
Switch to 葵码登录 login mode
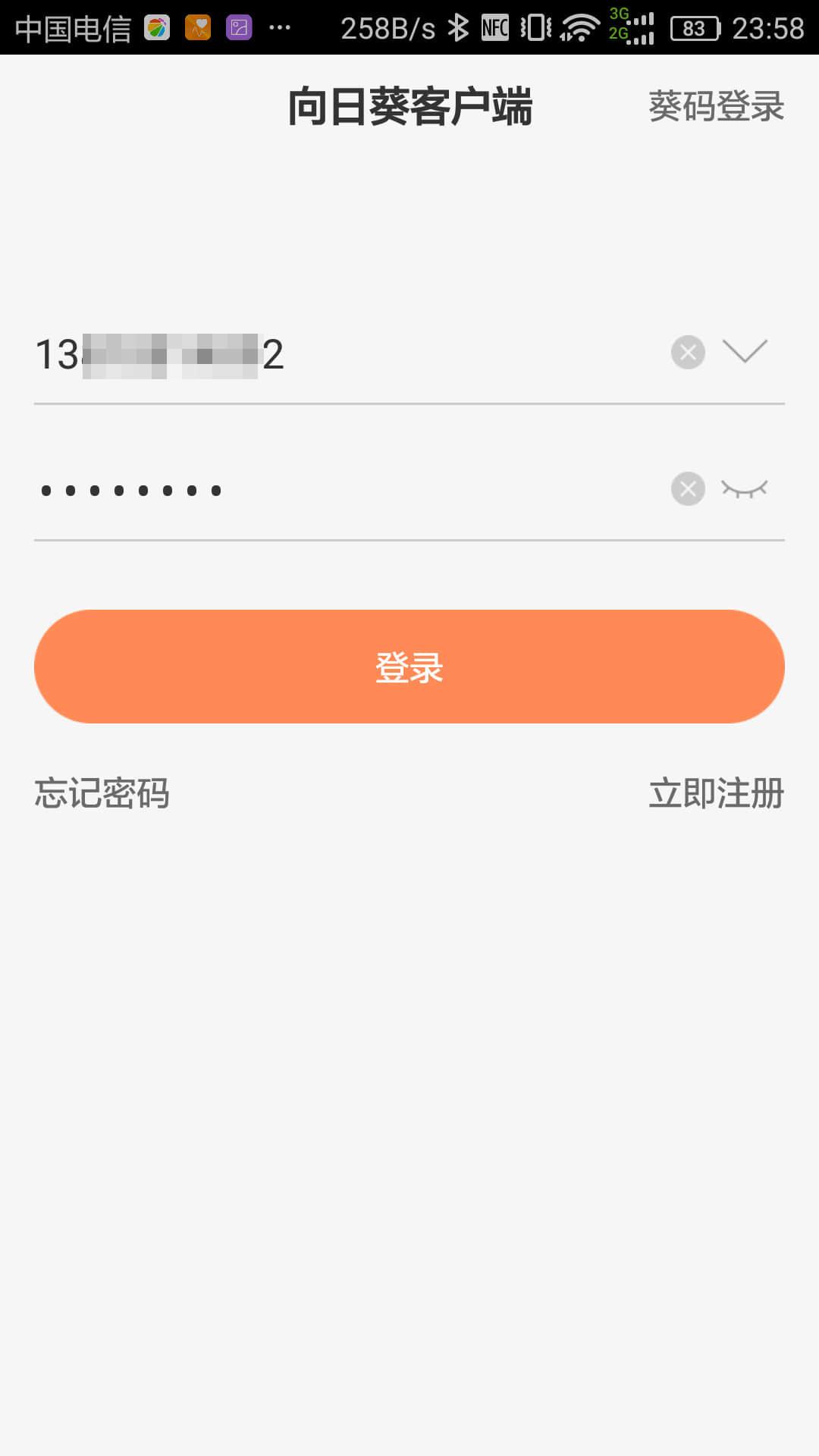(x=715, y=106)
